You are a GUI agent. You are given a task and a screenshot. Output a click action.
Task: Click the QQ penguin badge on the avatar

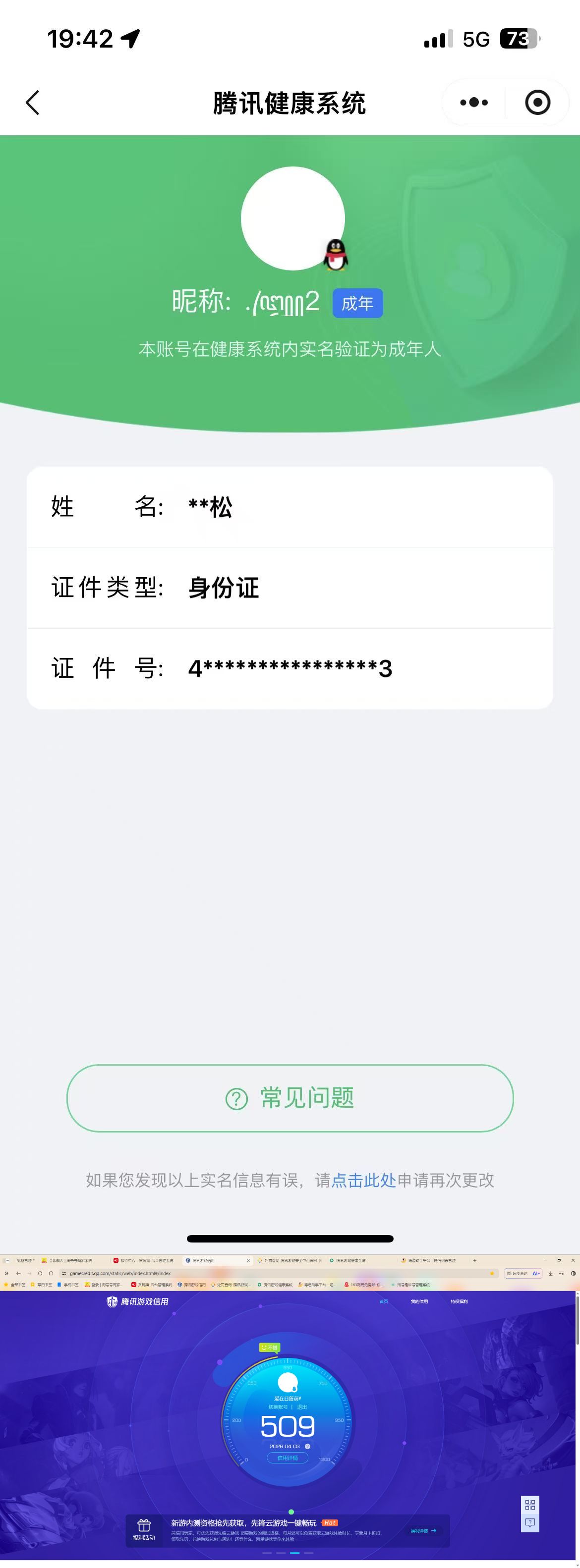336,255
